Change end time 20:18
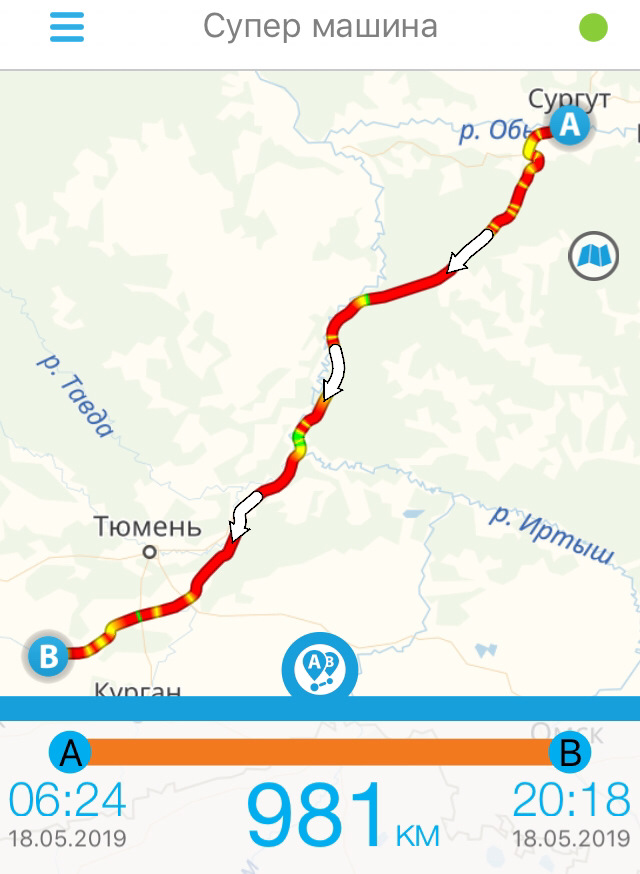 click(x=572, y=802)
